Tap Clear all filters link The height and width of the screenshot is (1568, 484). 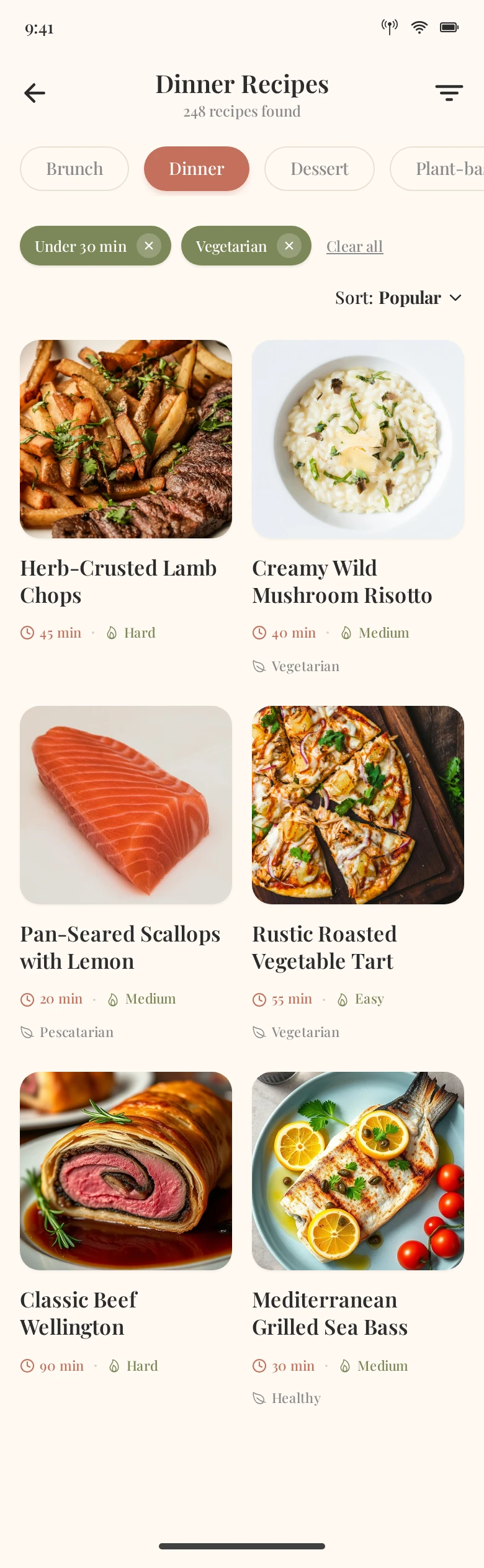pyautogui.click(x=354, y=247)
